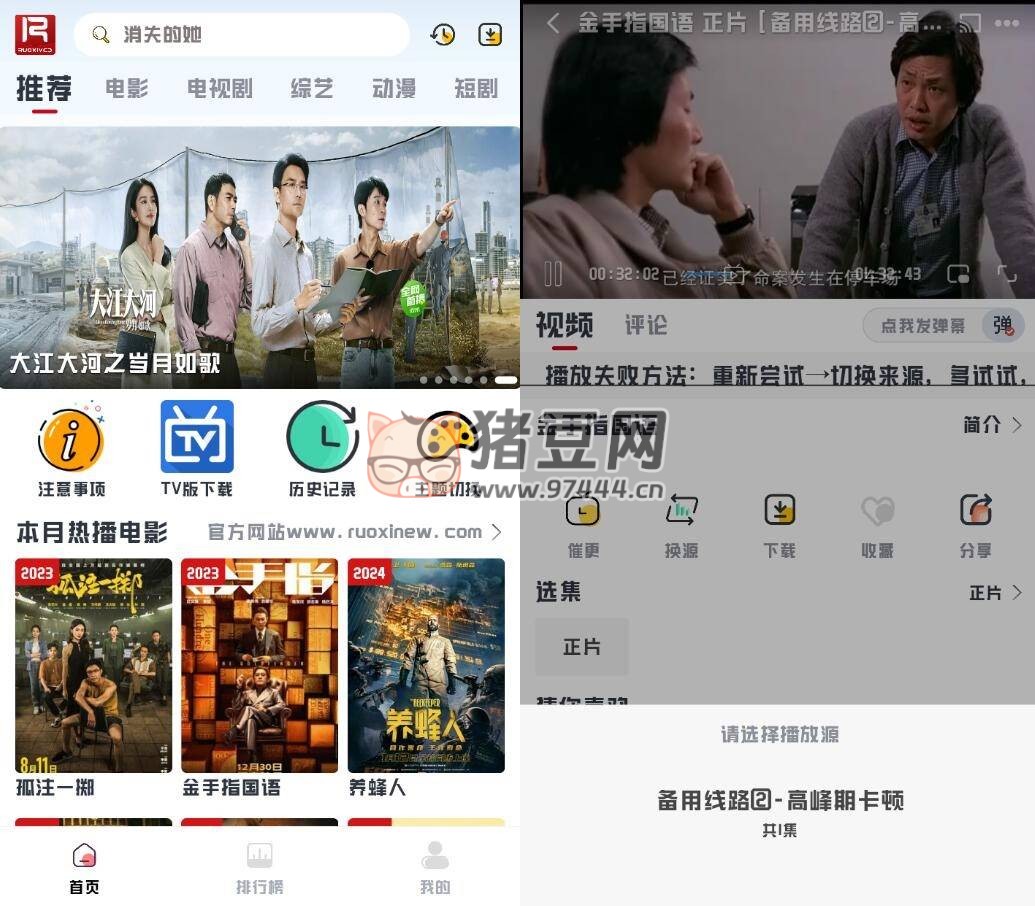
Task: Open the downloads icon in top bar
Action: pos(490,35)
